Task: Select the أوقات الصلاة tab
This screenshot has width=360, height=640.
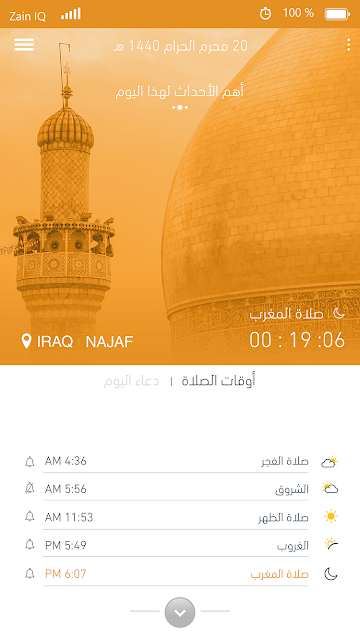Action: [x=218, y=381]
